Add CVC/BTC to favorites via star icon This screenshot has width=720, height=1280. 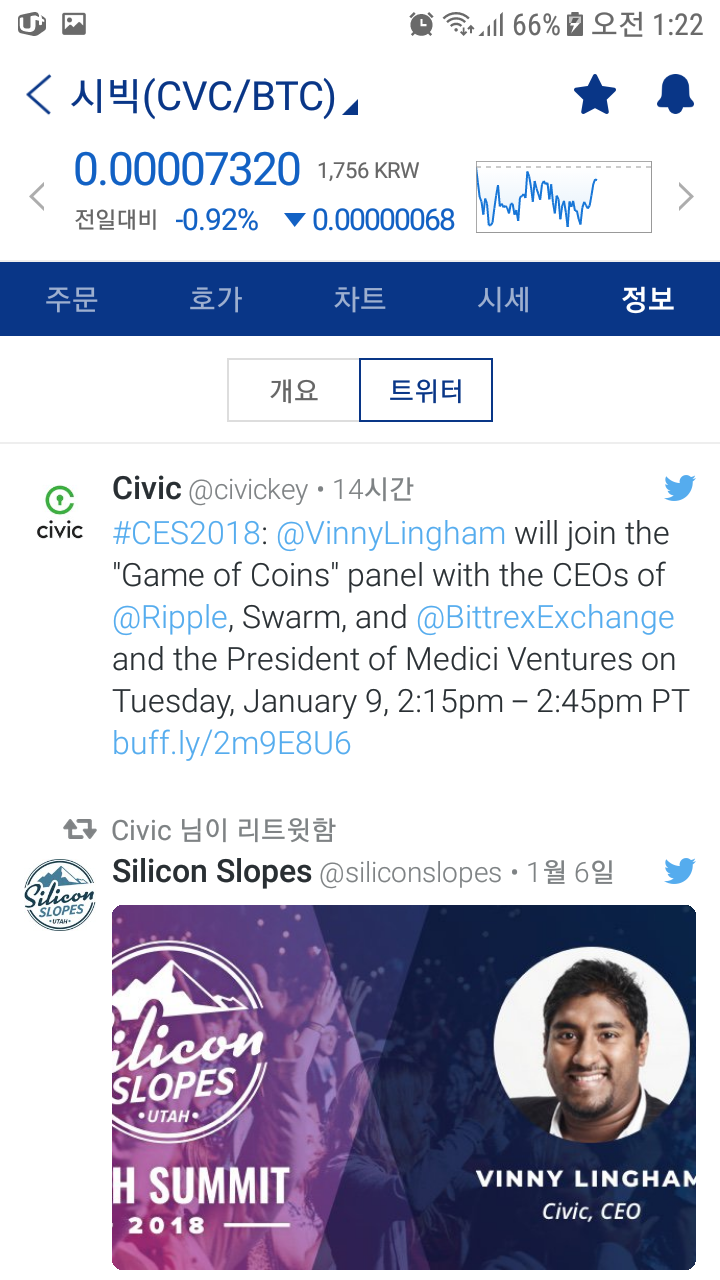(x=595, y=94)
